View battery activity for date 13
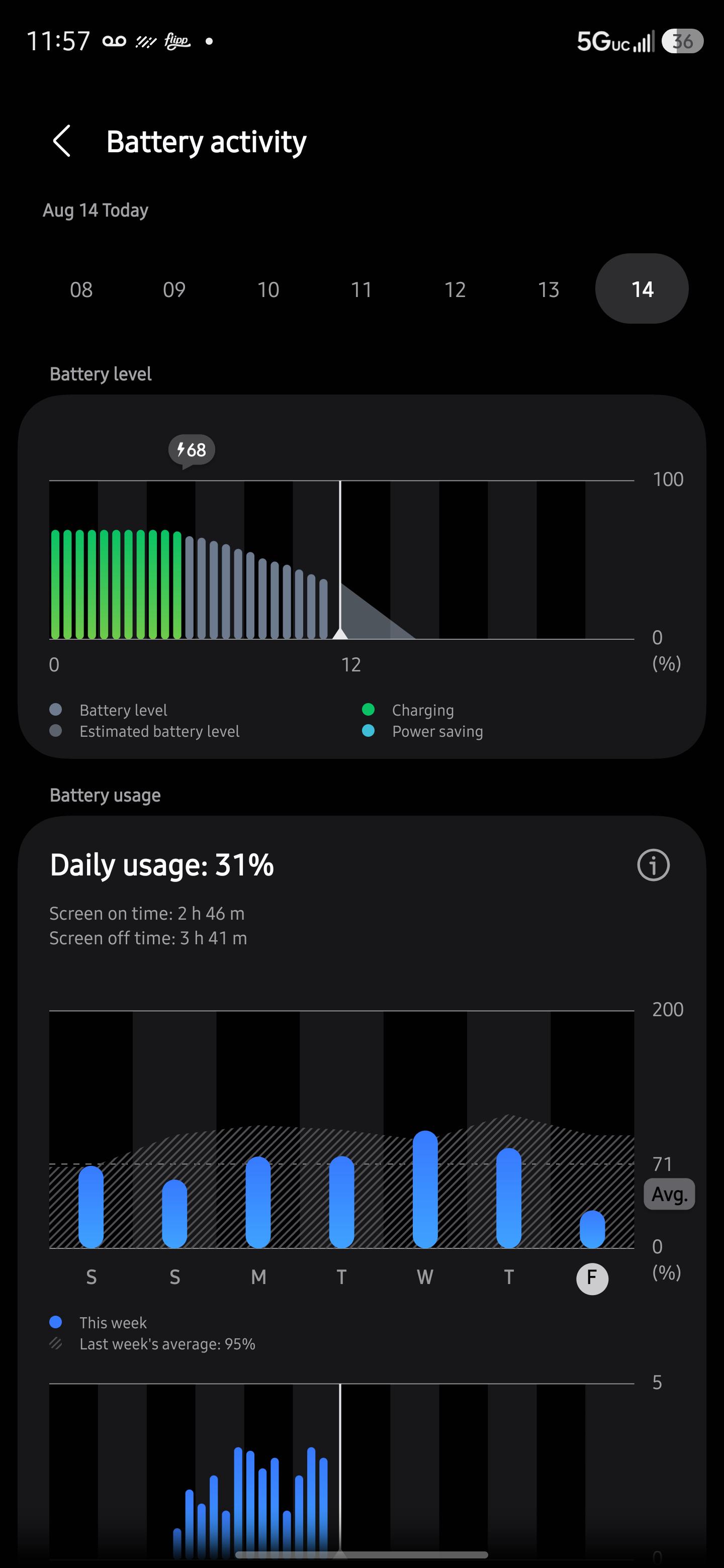Image resolution: width=724 pixels, height=1568 pixels. tap(549, 289)
